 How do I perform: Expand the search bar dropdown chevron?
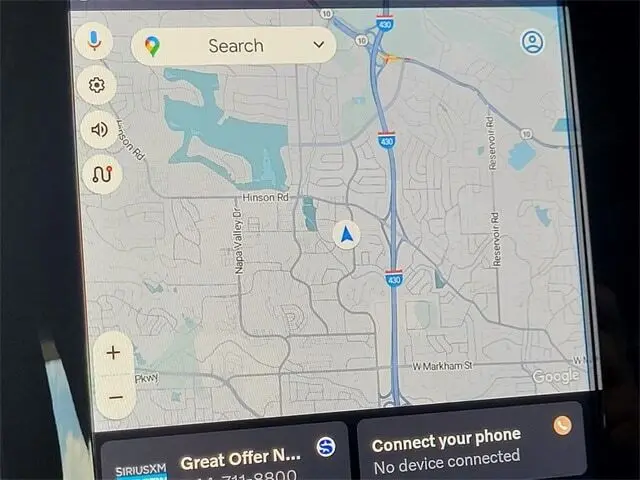(x=319, y=45)
